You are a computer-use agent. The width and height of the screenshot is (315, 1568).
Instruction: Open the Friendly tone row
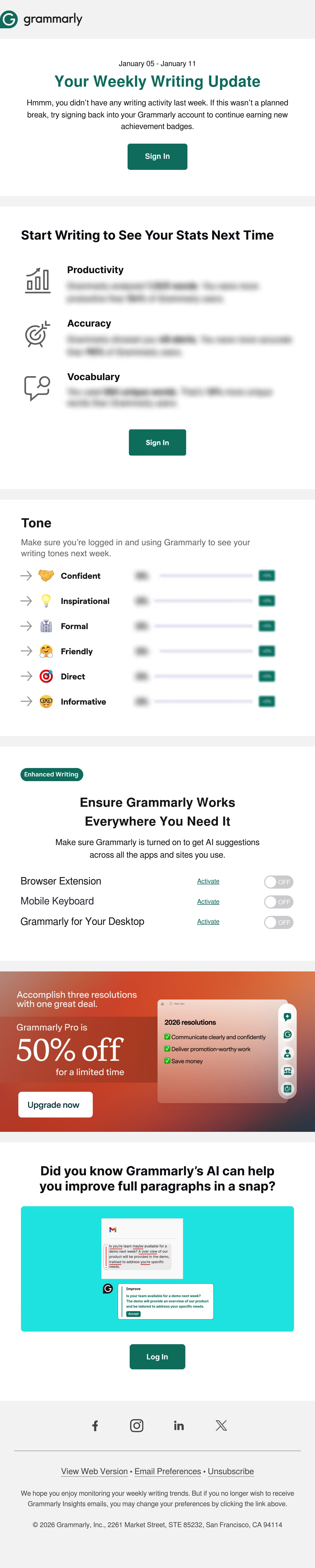coord(148,651)
